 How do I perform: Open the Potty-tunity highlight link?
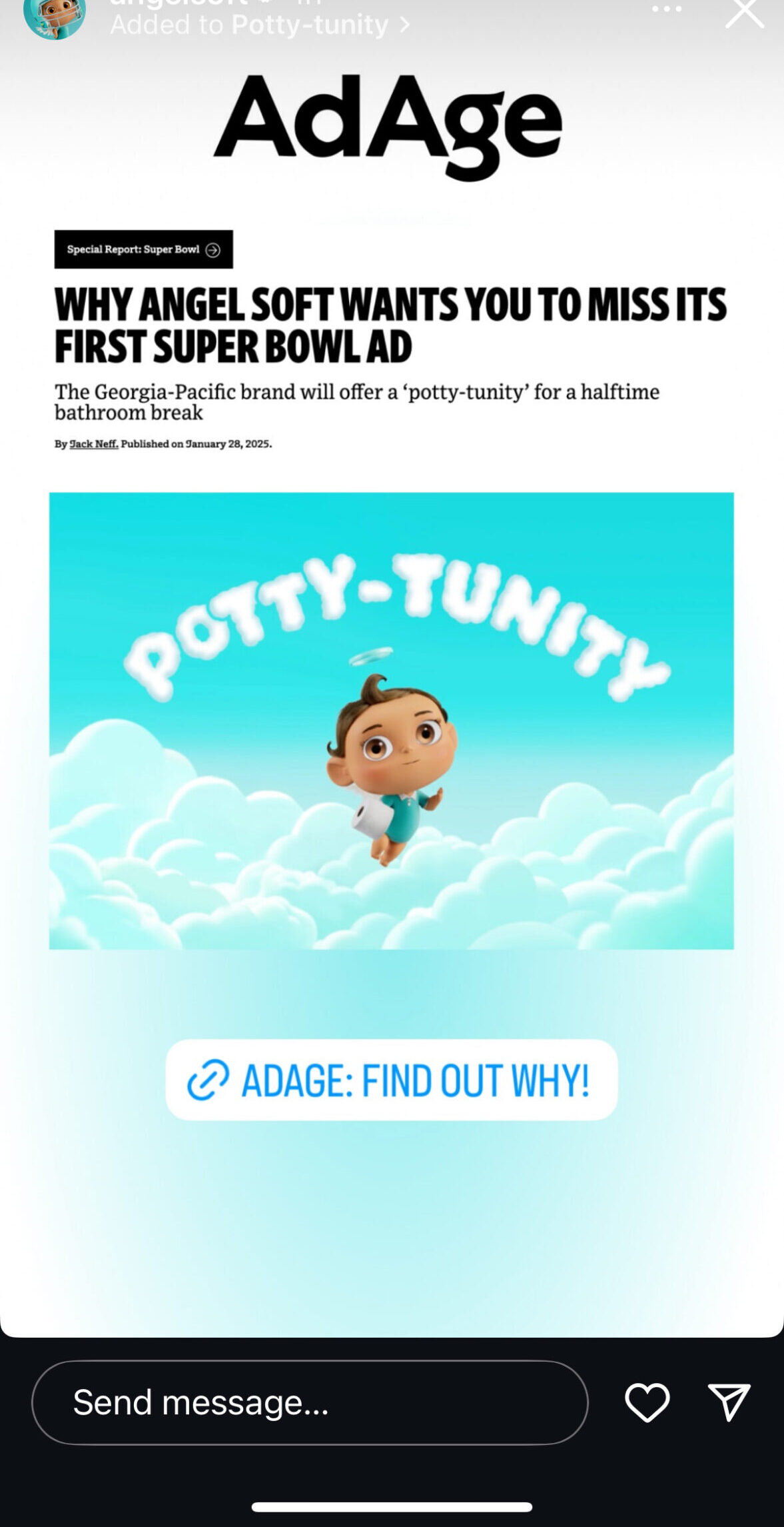pos(259,25)
